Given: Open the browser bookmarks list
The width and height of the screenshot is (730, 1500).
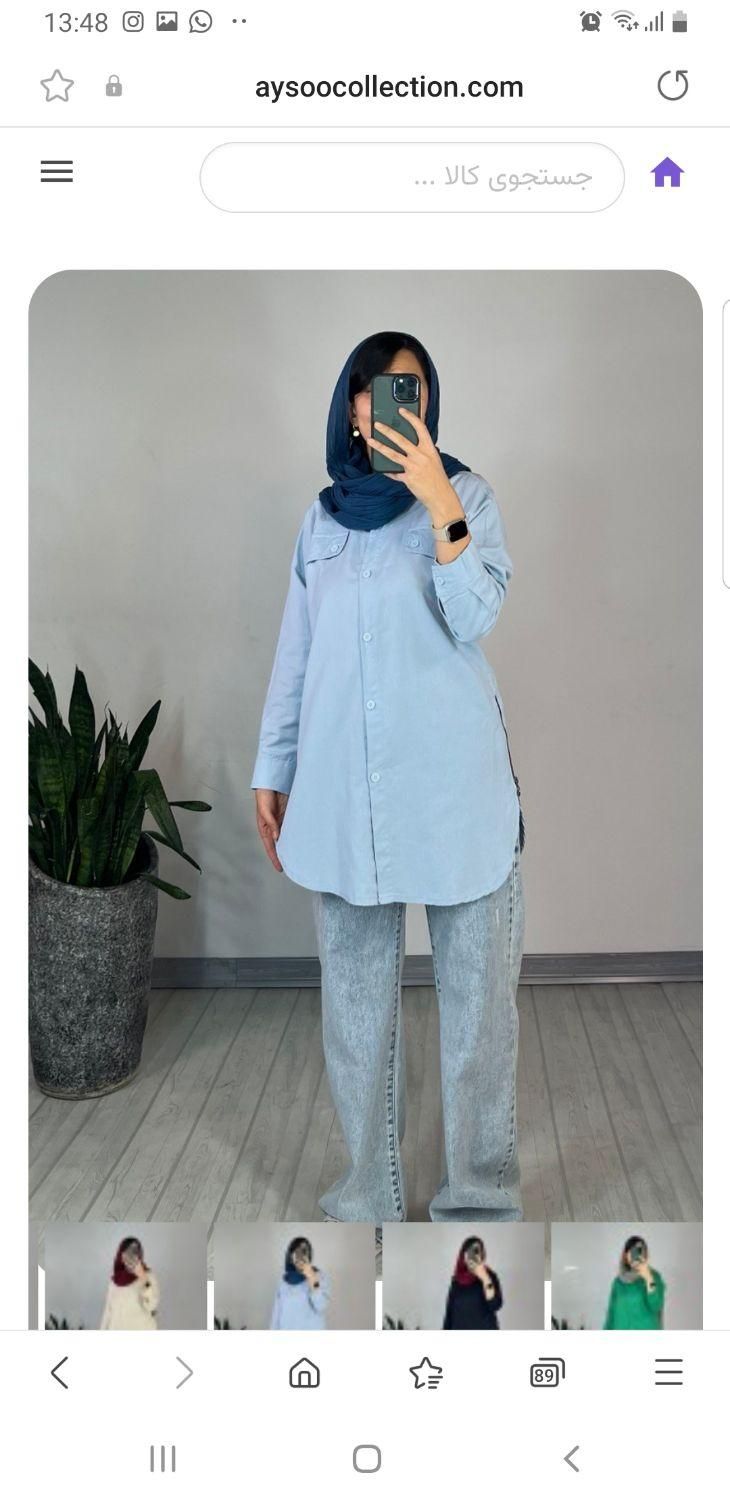Looking at the screenshot, I should 426,1373.
